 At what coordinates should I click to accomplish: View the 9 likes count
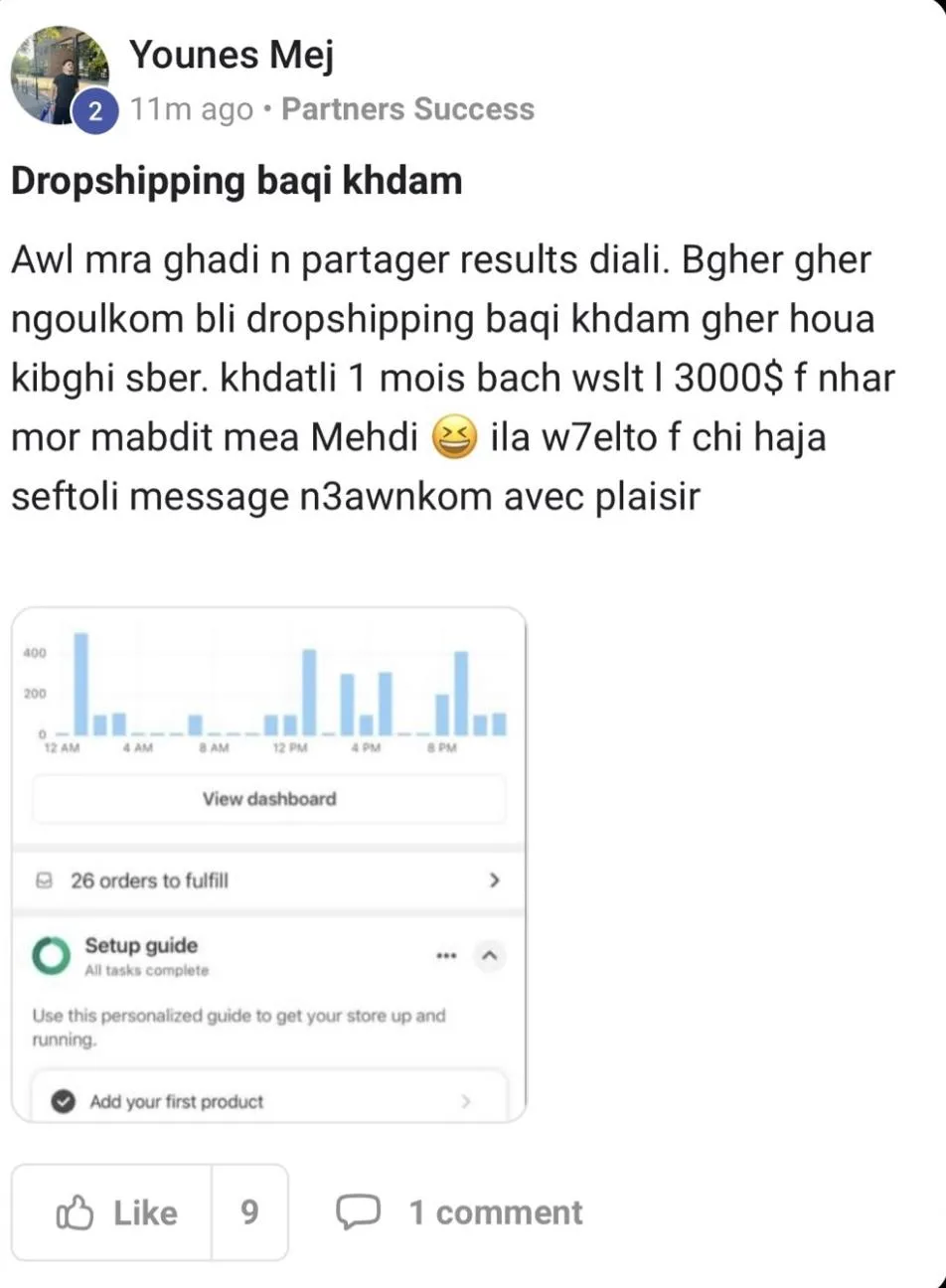(x=249, y=1212)
